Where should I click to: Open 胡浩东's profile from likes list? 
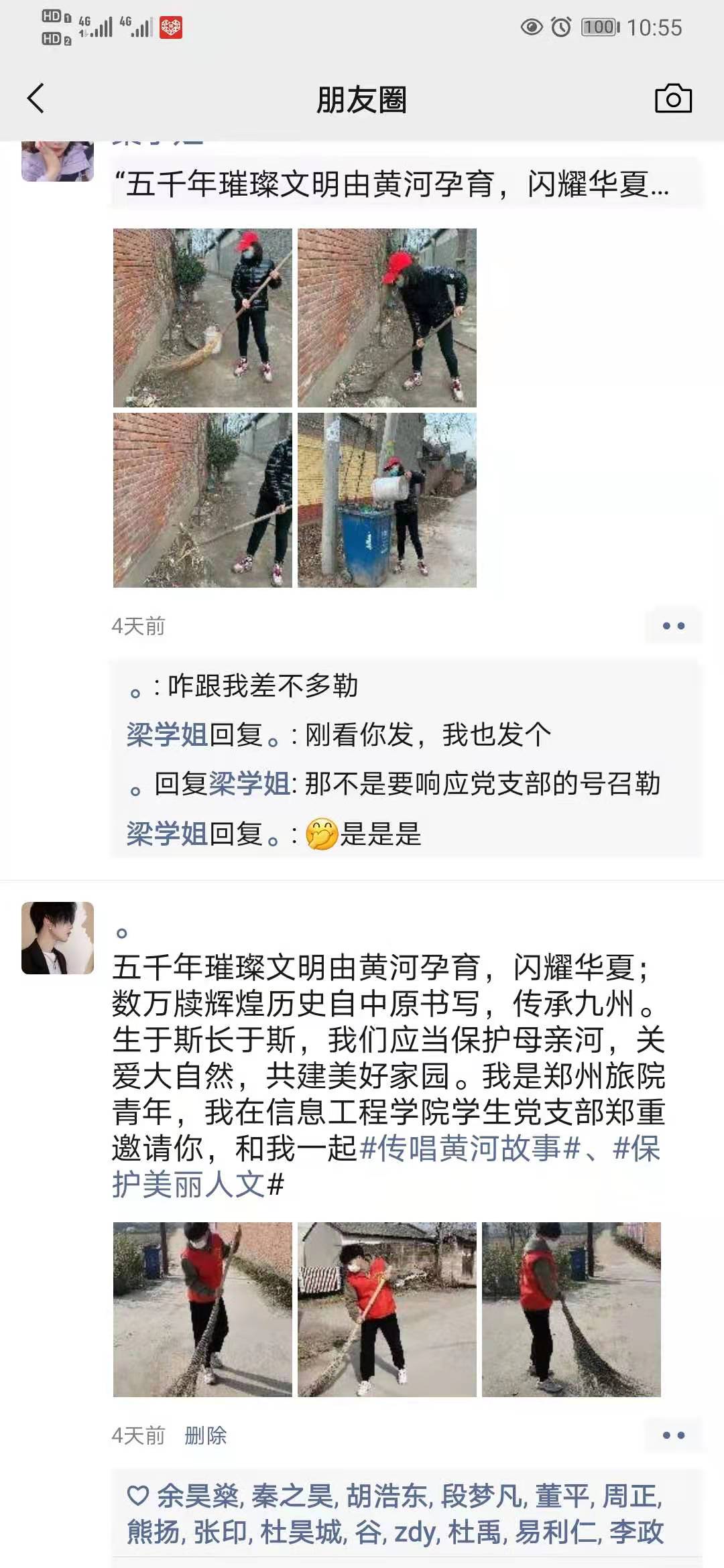coord(387,1496)
